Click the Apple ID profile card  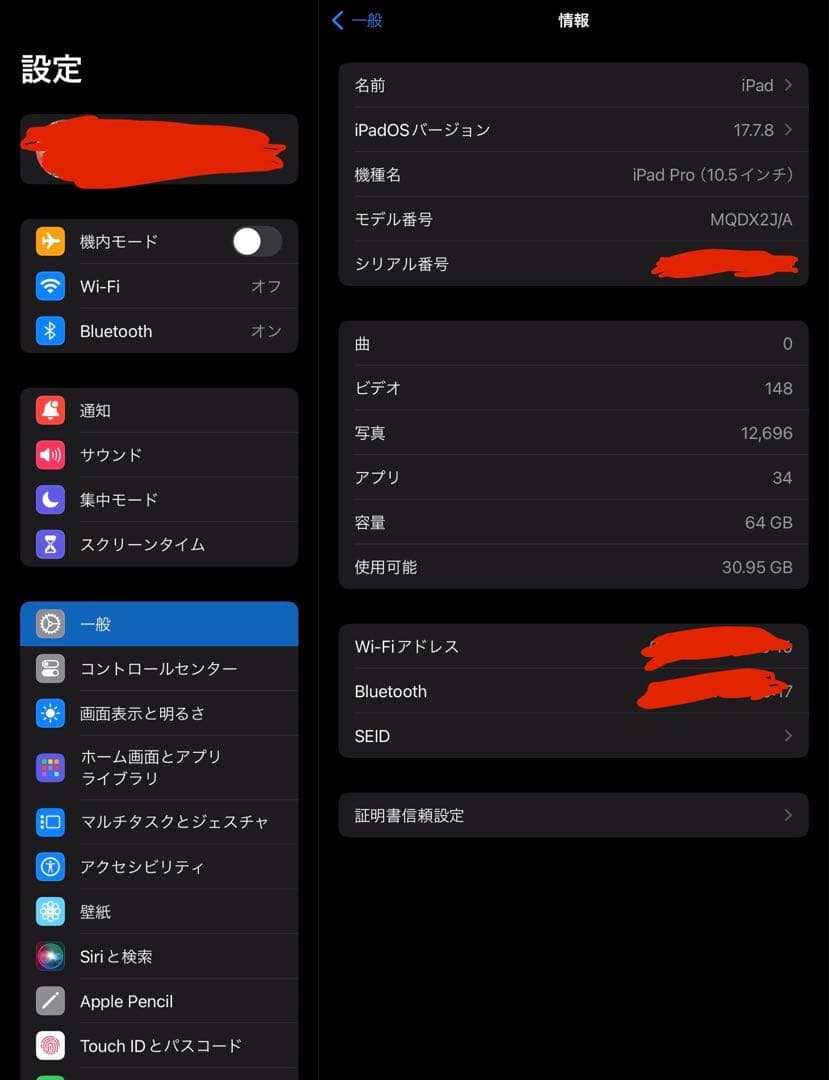point(158,147)
